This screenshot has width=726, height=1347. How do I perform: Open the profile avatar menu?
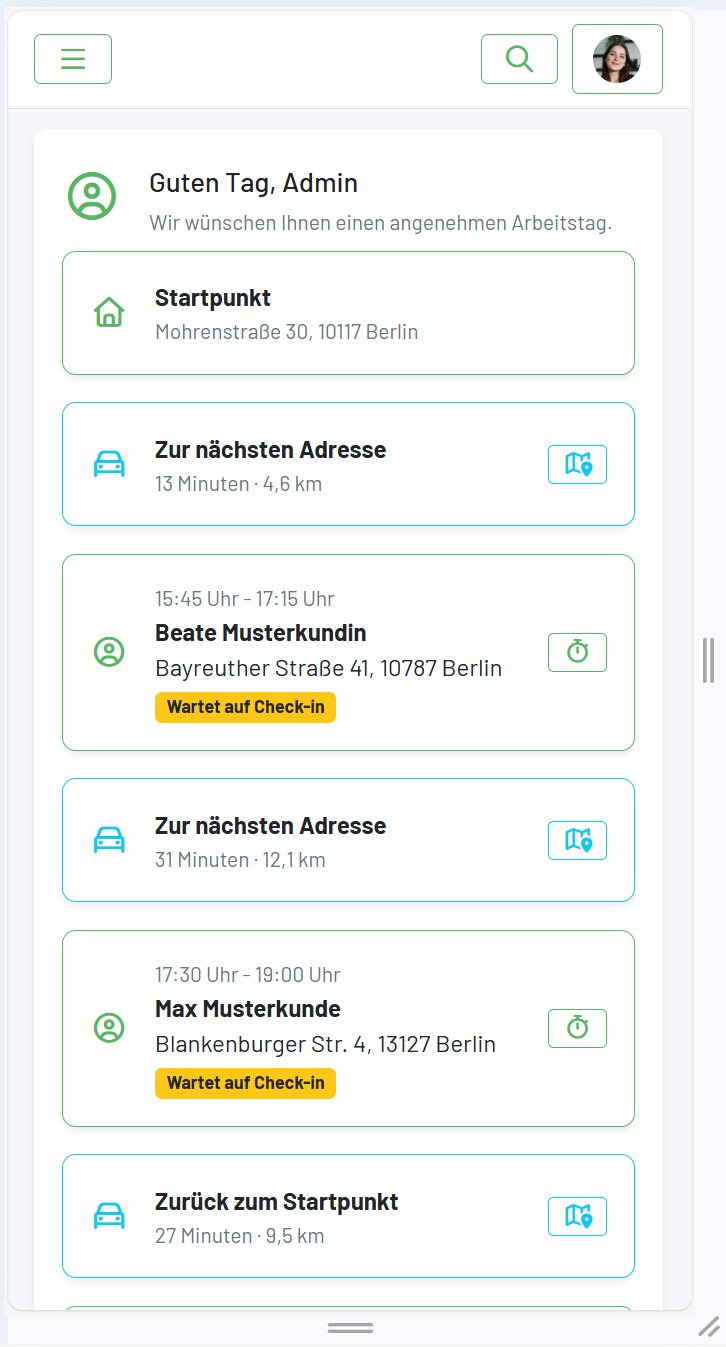(617, 59)
